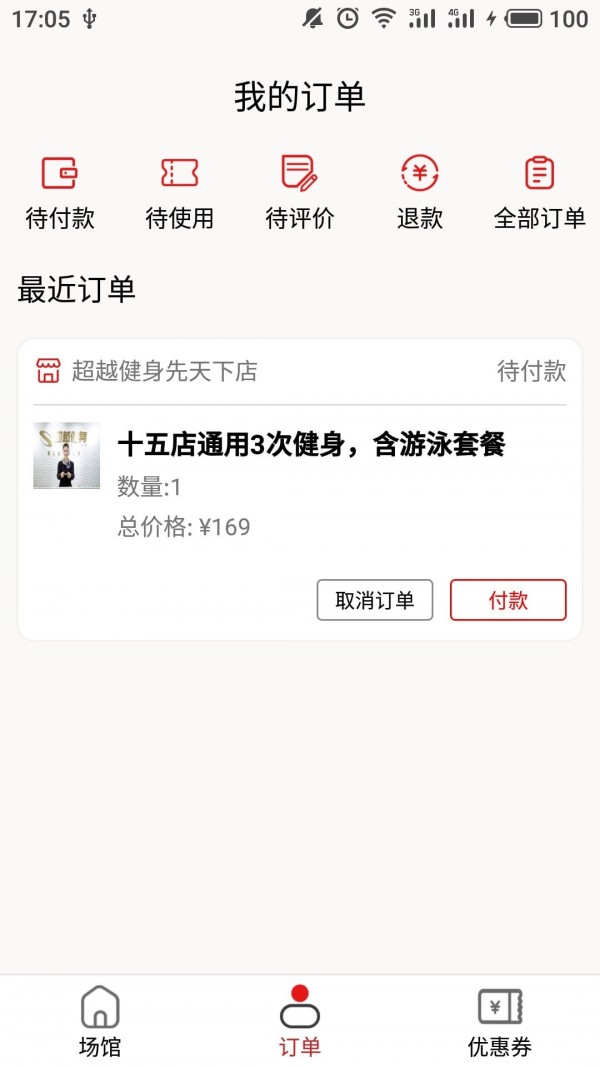Open 待评价 orders awaiting review
Viewport: 600px width, 1067px height.
[300, 192]
